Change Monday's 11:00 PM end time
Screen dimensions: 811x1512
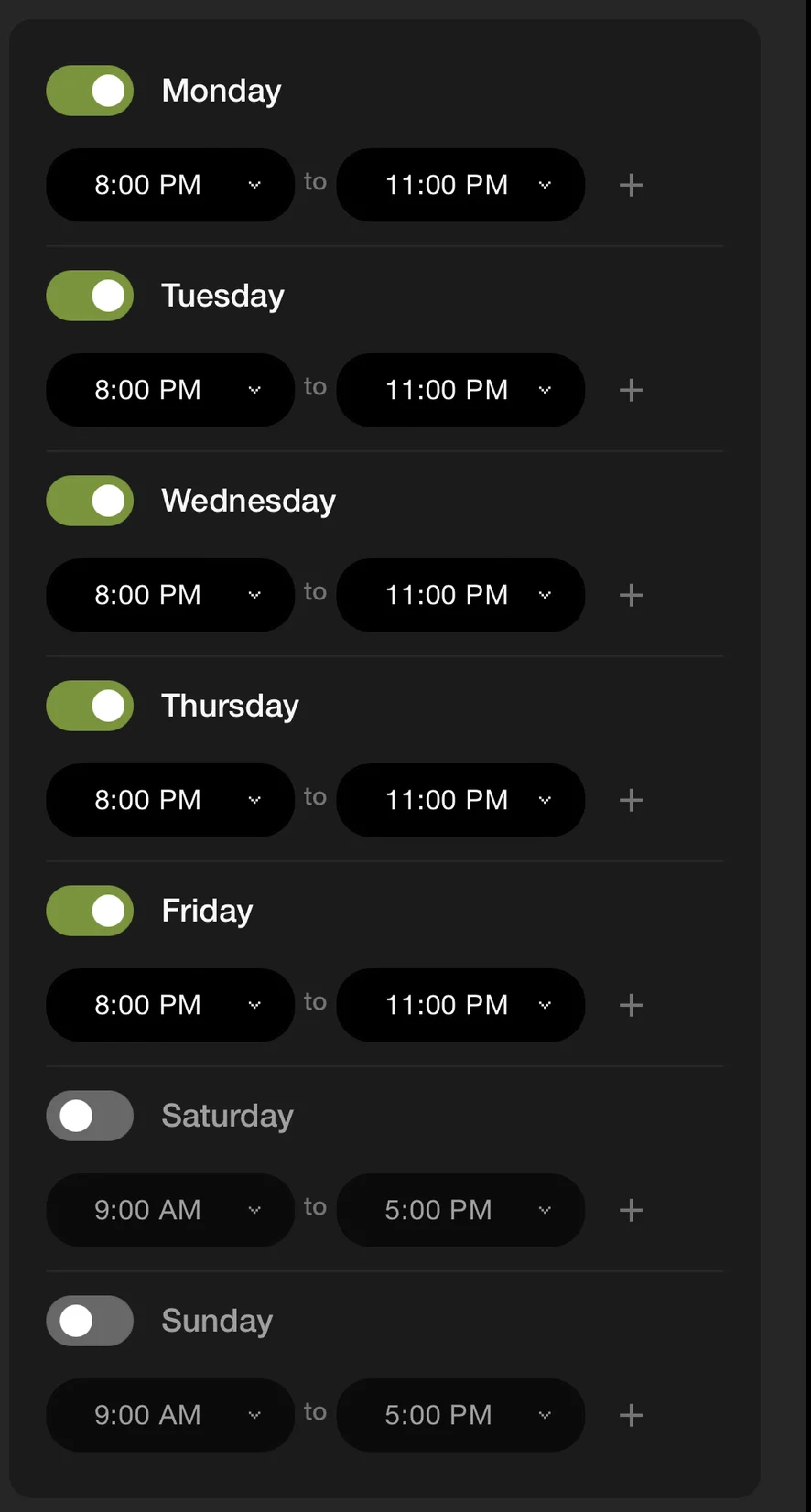coord(460,185)
